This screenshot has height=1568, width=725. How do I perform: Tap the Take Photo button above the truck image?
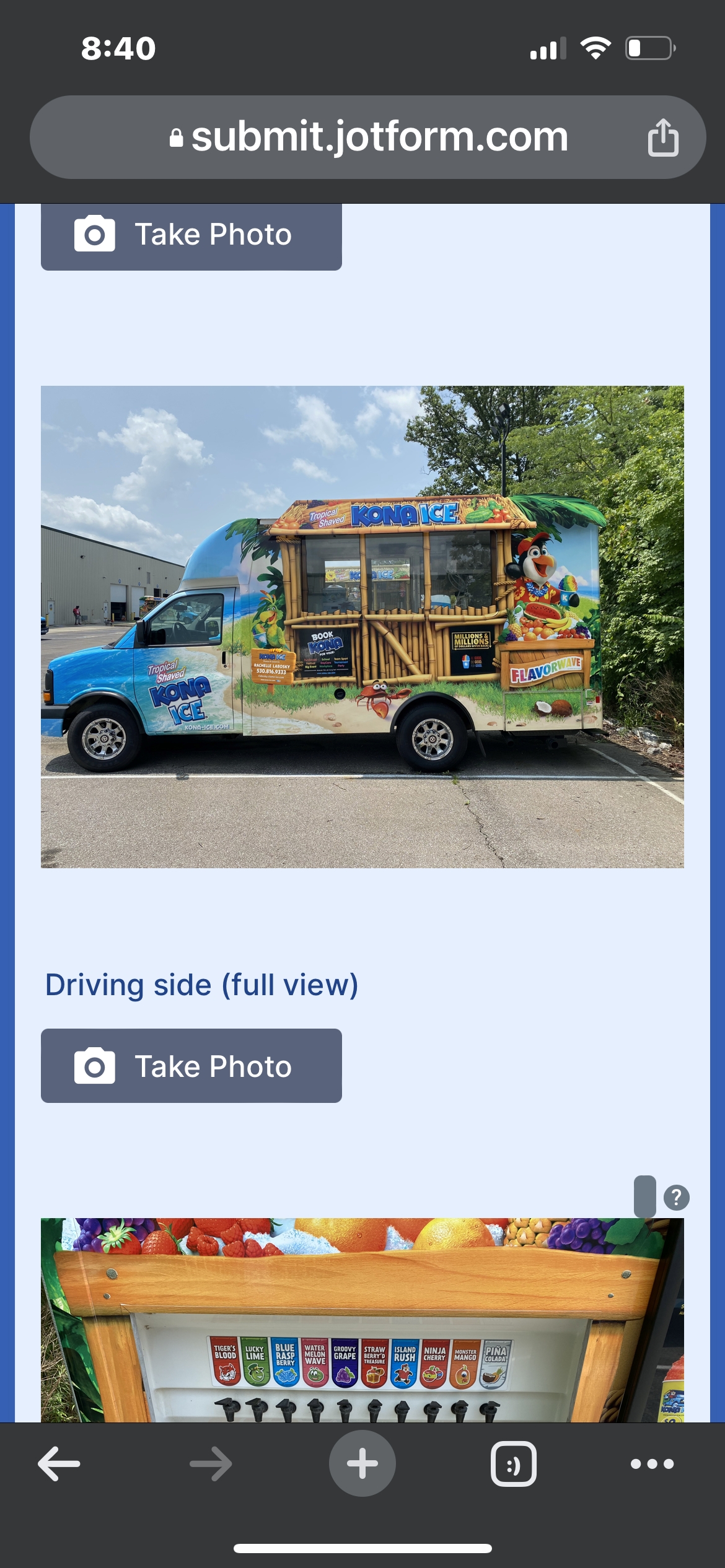point(191,235)
